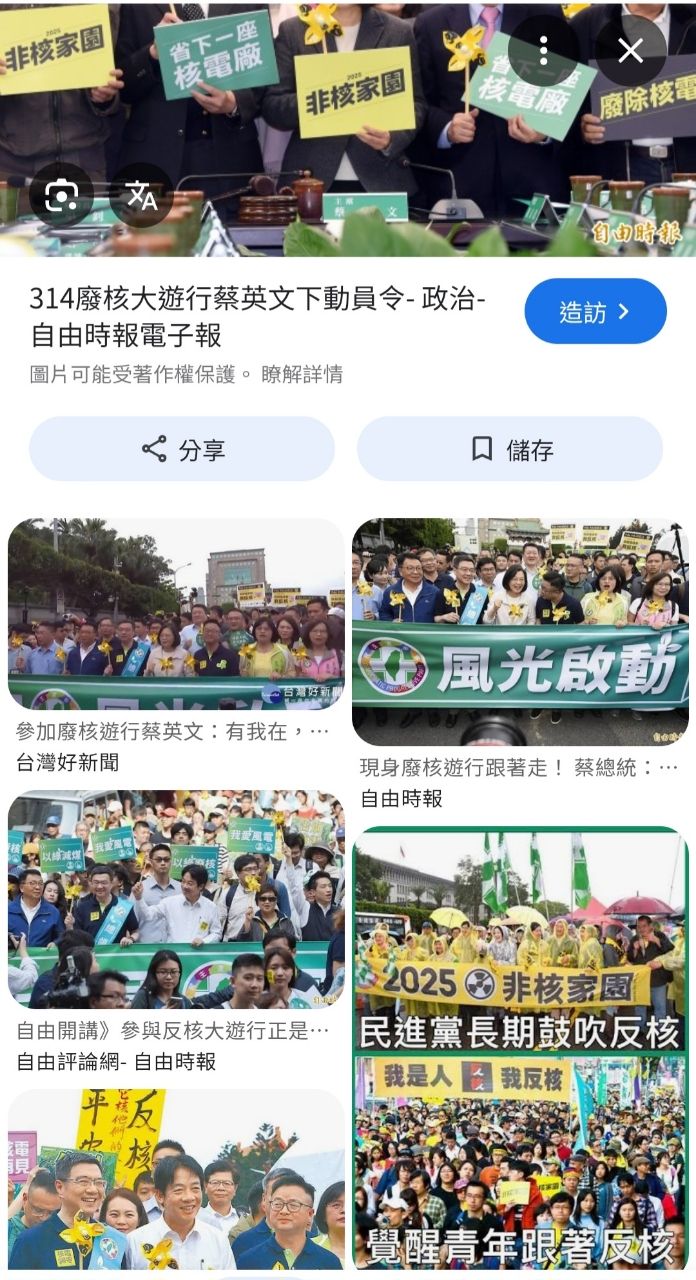Open the 反核 yellow sign photo

coord(176,1180)
